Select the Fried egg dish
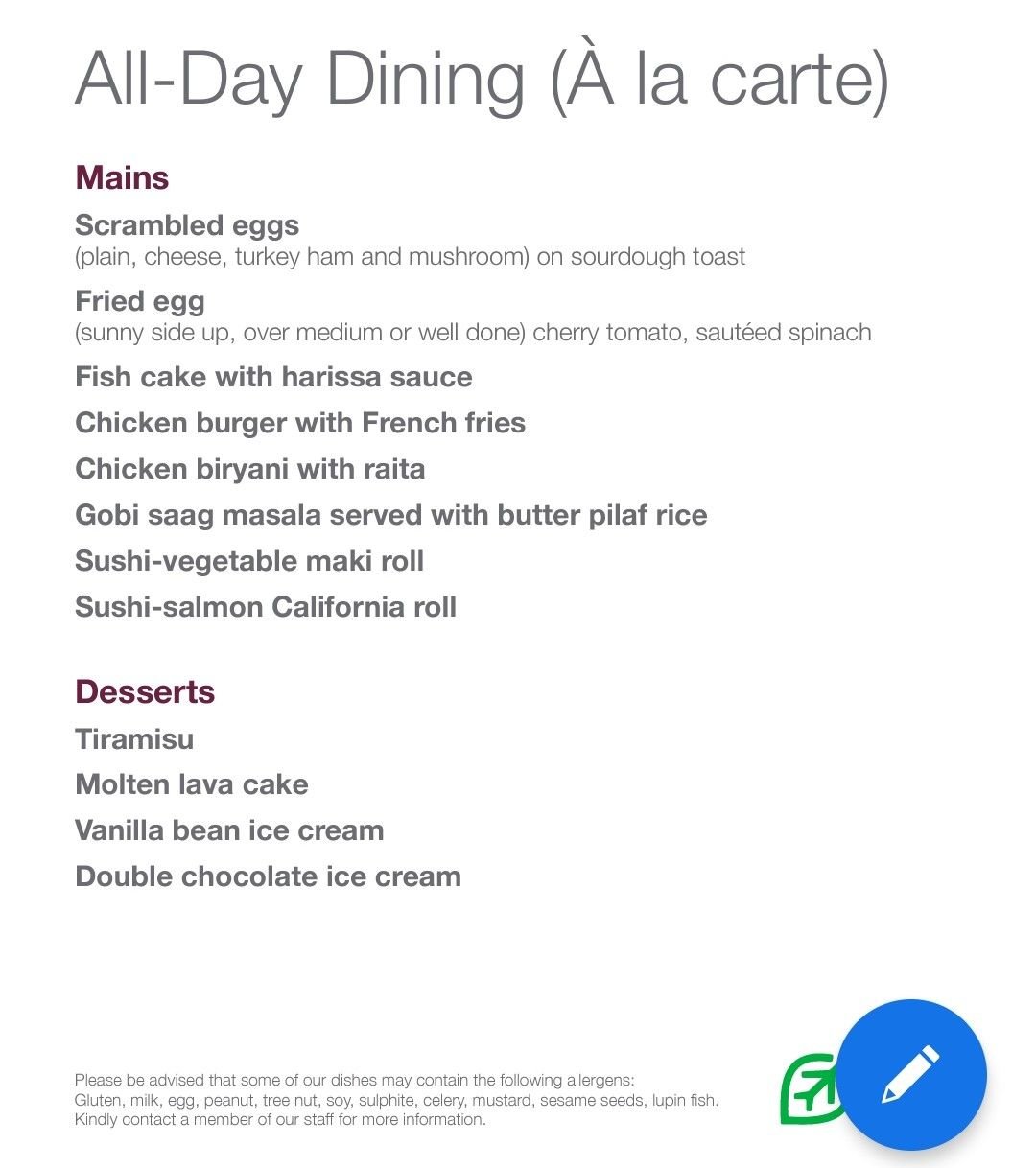 tap(140, 300)
